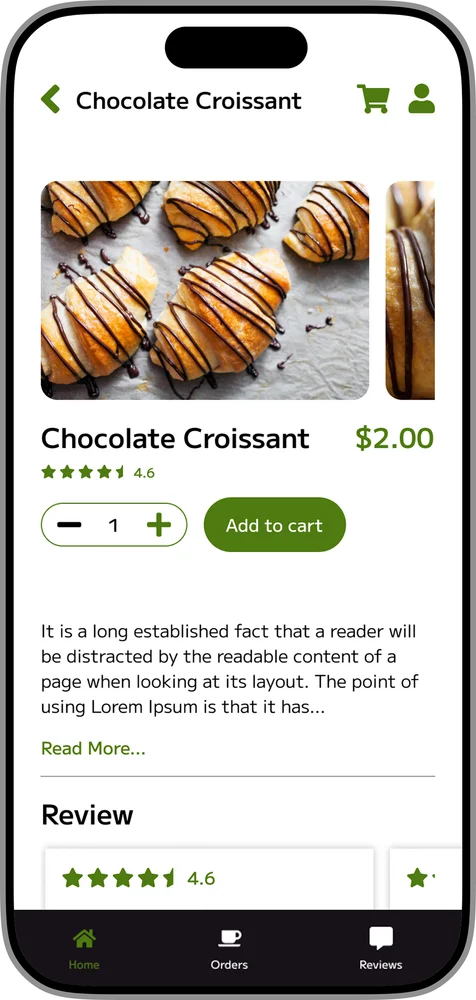Open the main croissant photo

[205, 290]
